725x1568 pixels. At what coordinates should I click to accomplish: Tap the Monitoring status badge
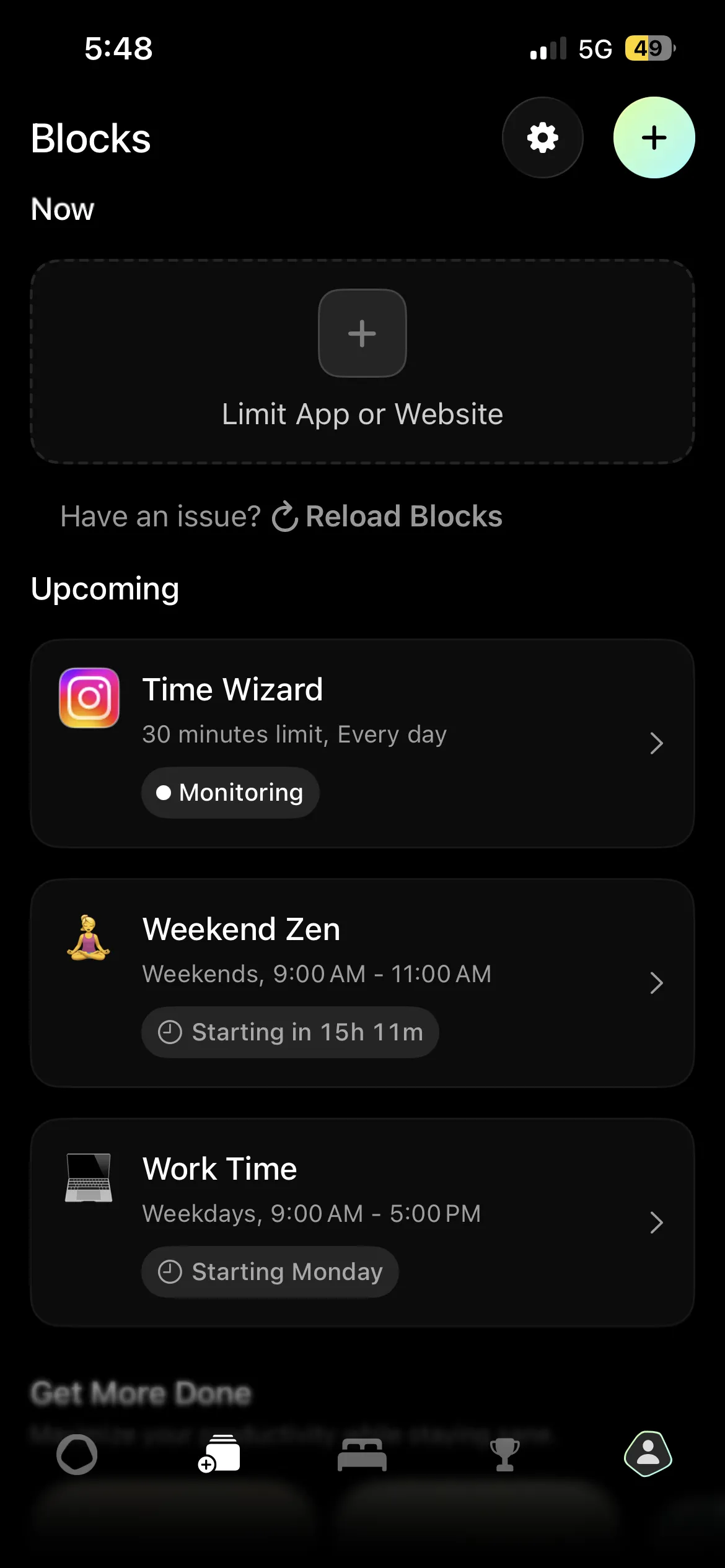coord(230,792)
